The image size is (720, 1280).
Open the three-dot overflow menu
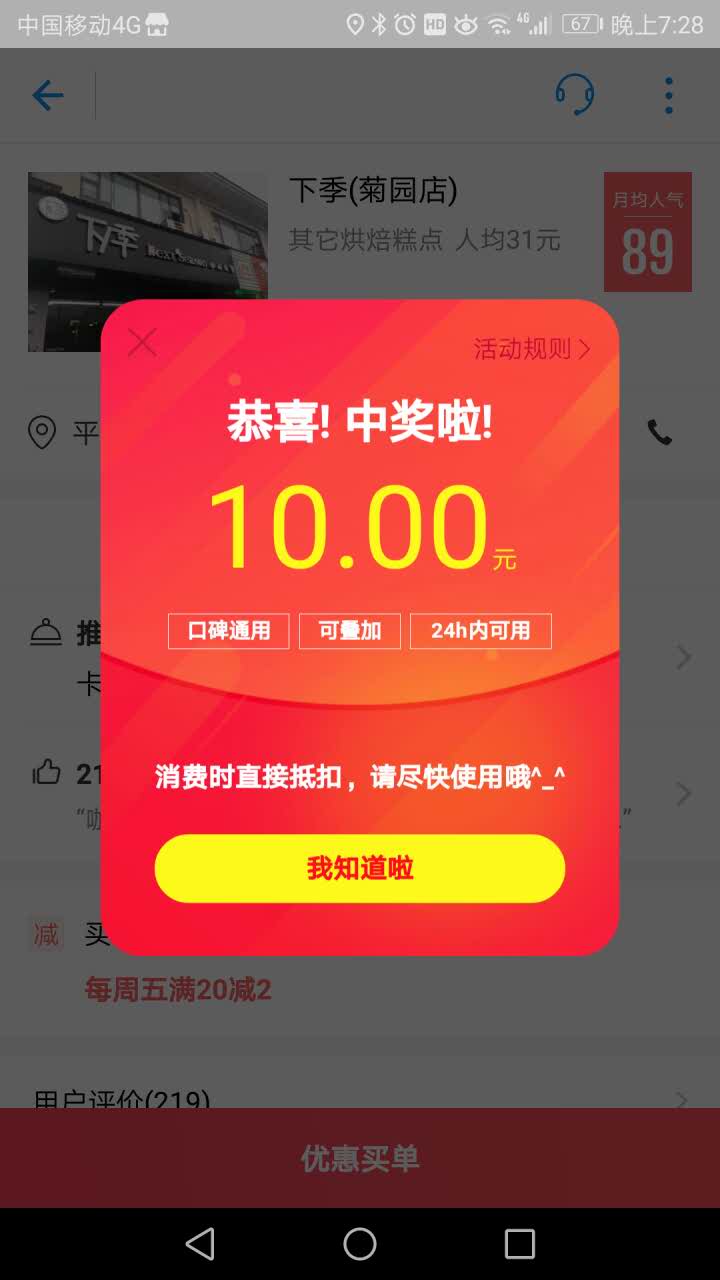[x=668, y=96]
